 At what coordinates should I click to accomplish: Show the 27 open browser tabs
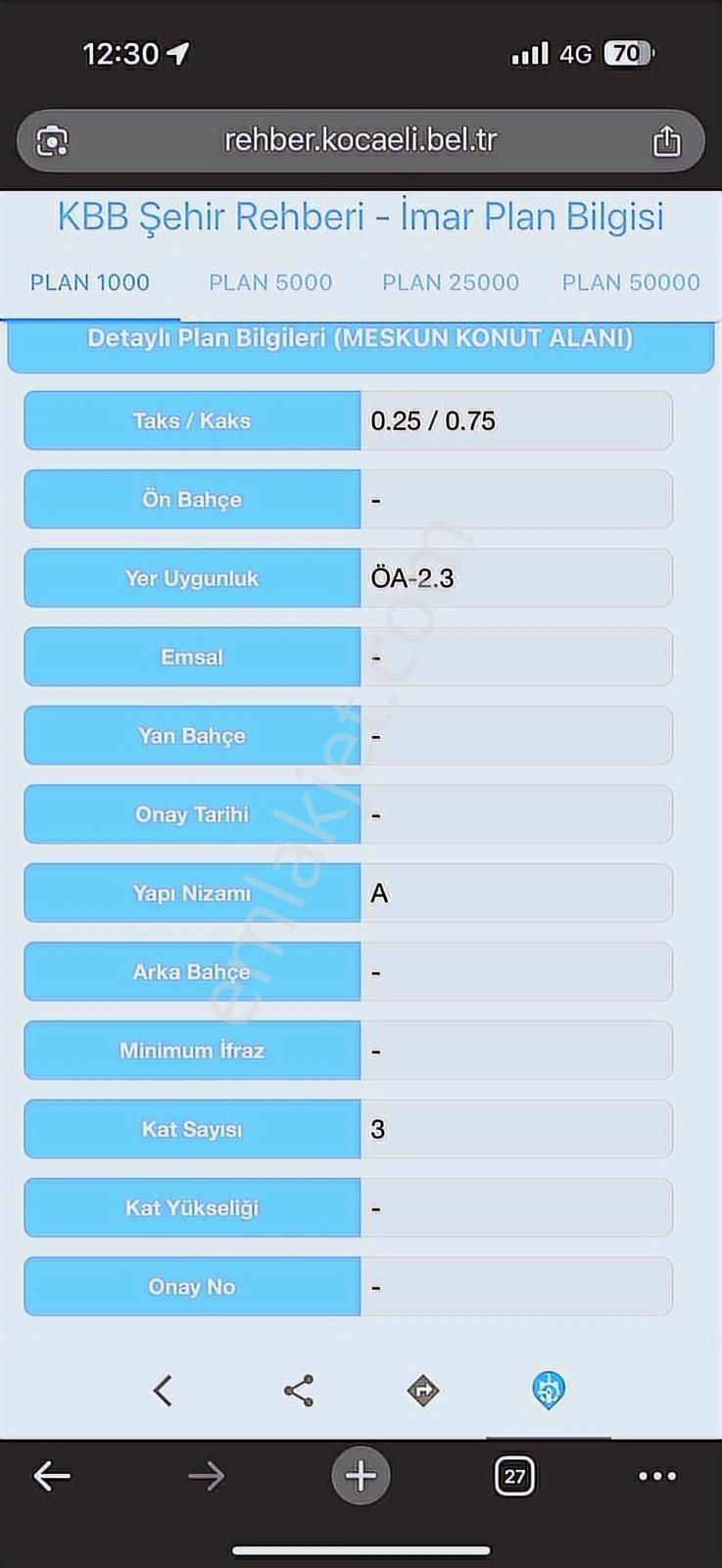pyautogui.click(x=514, y=1475)
